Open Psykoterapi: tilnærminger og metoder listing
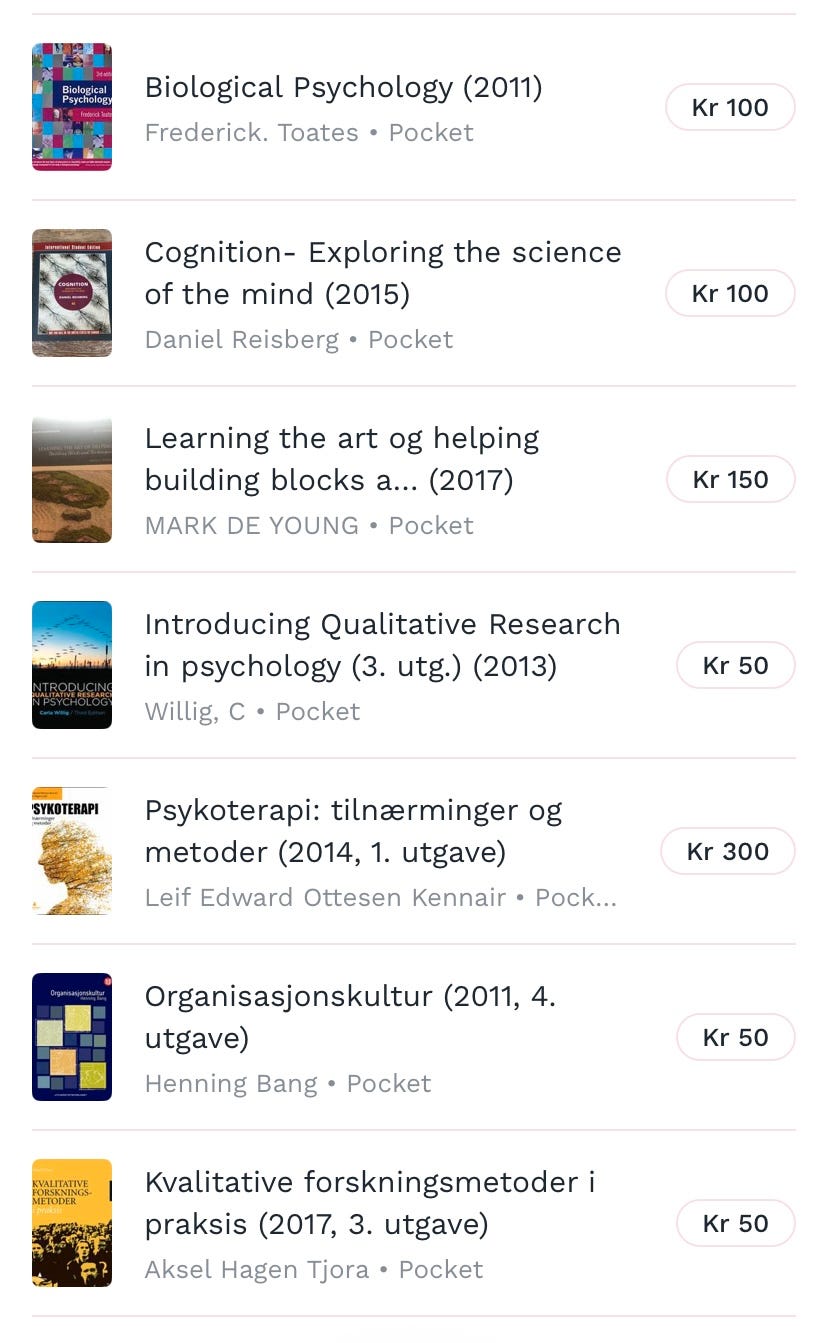 pos(353,831)
